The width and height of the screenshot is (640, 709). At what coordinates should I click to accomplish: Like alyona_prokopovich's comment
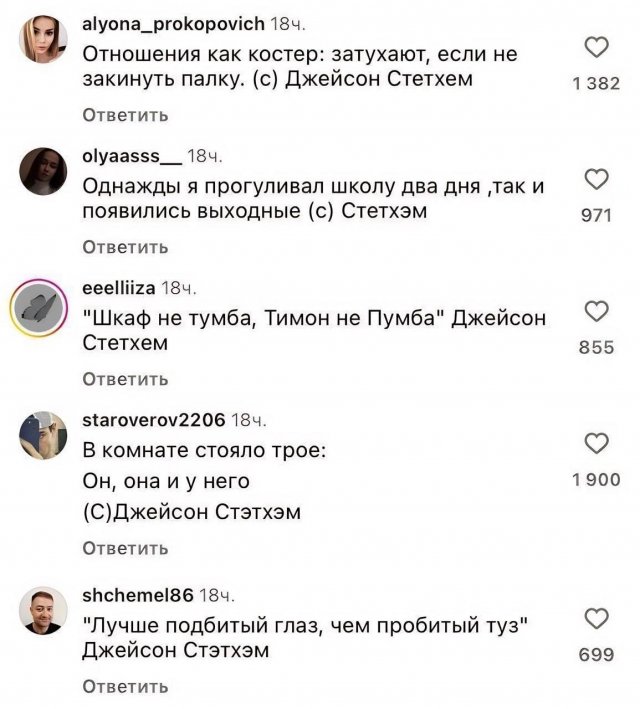coord(596,48)
